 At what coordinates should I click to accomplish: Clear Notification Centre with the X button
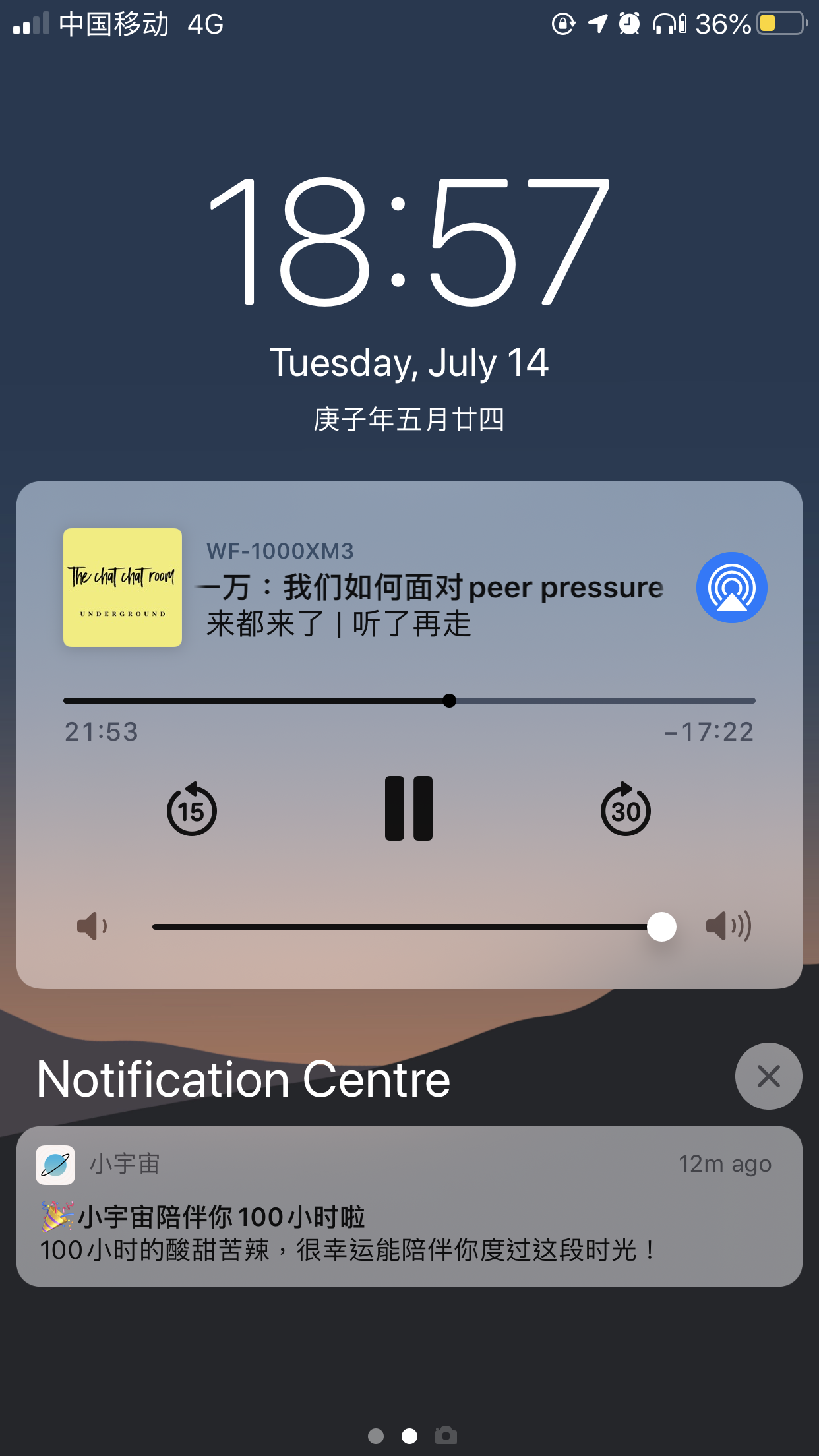(x=769, y=1076)
